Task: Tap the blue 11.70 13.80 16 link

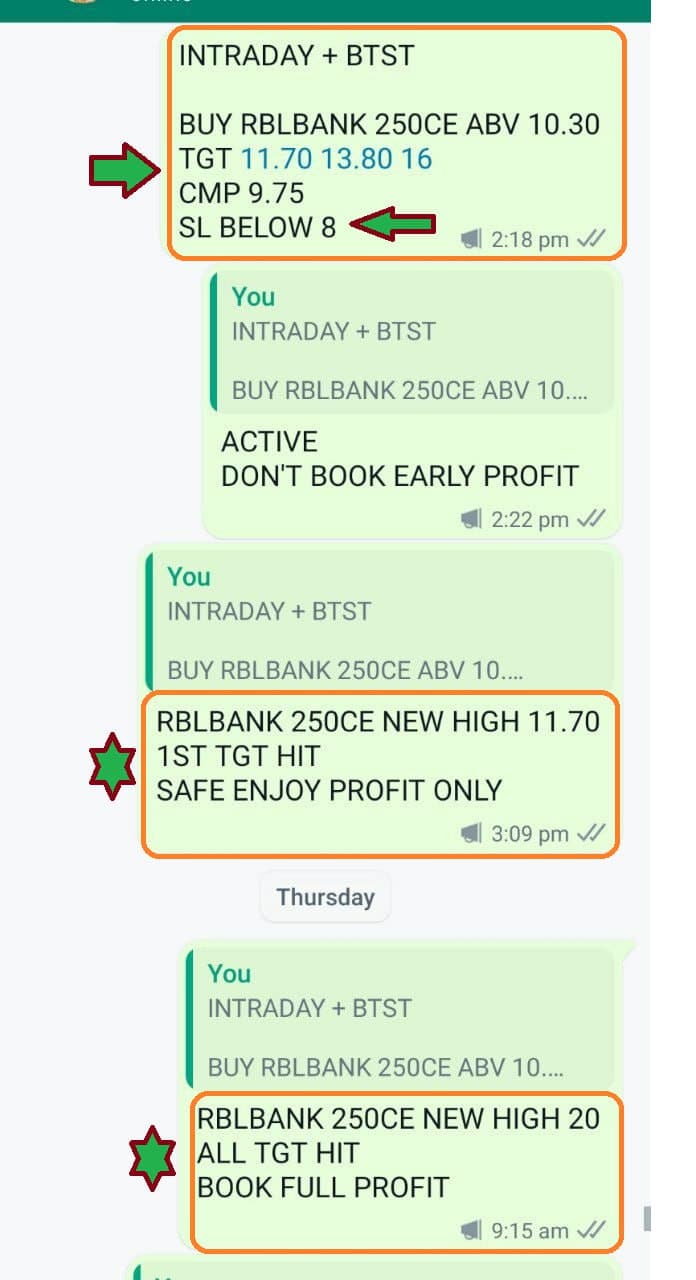Action: tap(336, 159)
